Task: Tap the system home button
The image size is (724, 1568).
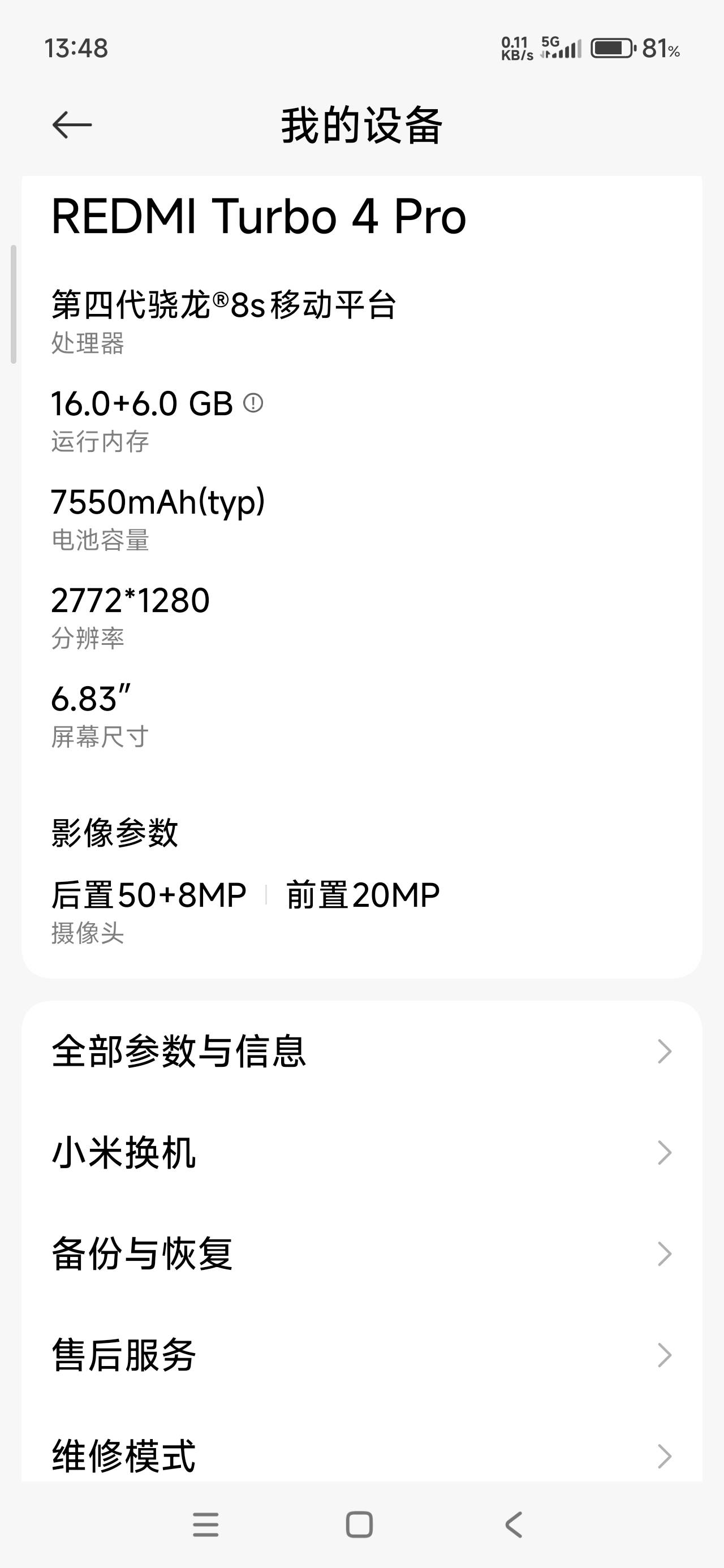Action: click(359, 1525)
